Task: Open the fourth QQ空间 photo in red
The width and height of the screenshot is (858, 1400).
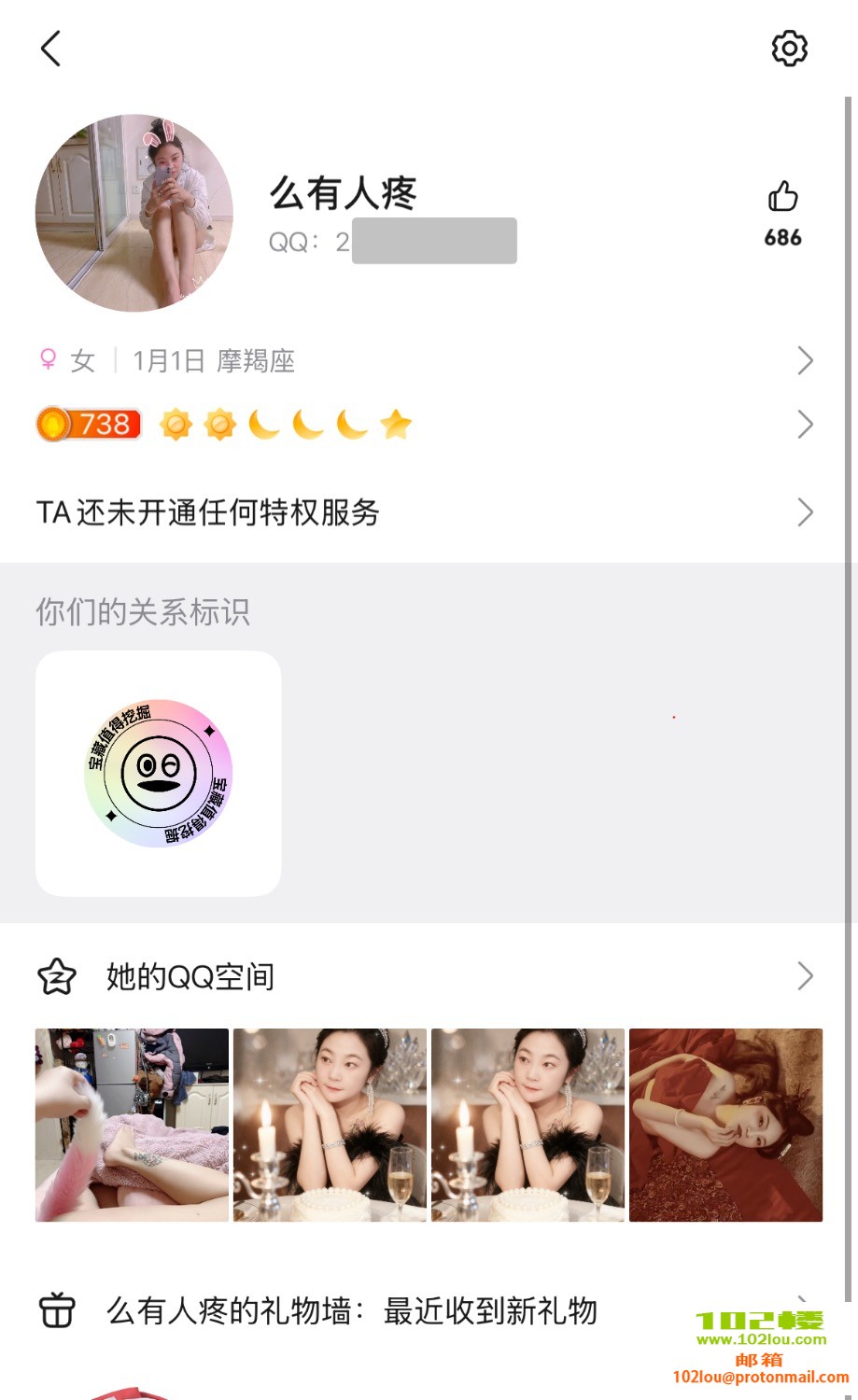Action: click(725, 1125)
